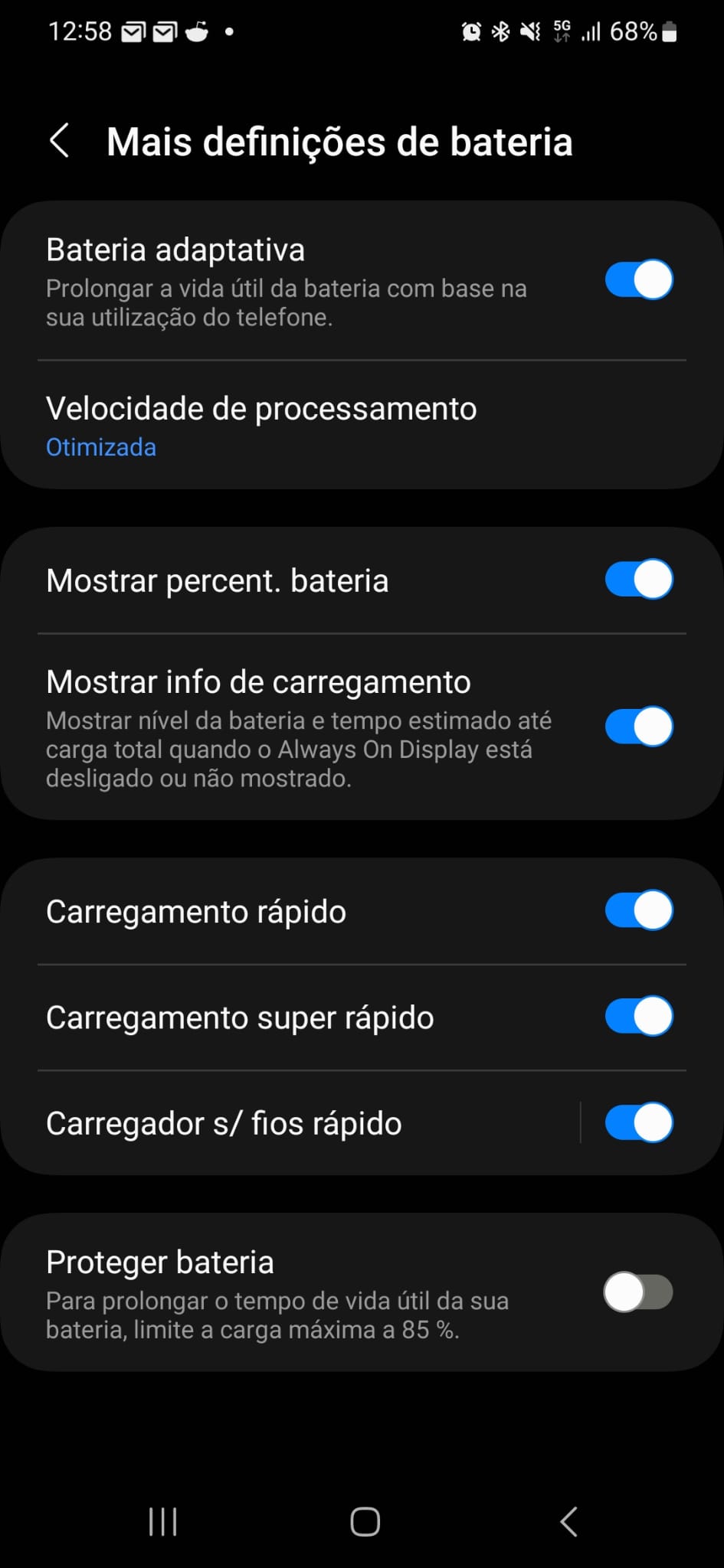
Task: Enable Proteger bateria
Action: coord(639,1292)
